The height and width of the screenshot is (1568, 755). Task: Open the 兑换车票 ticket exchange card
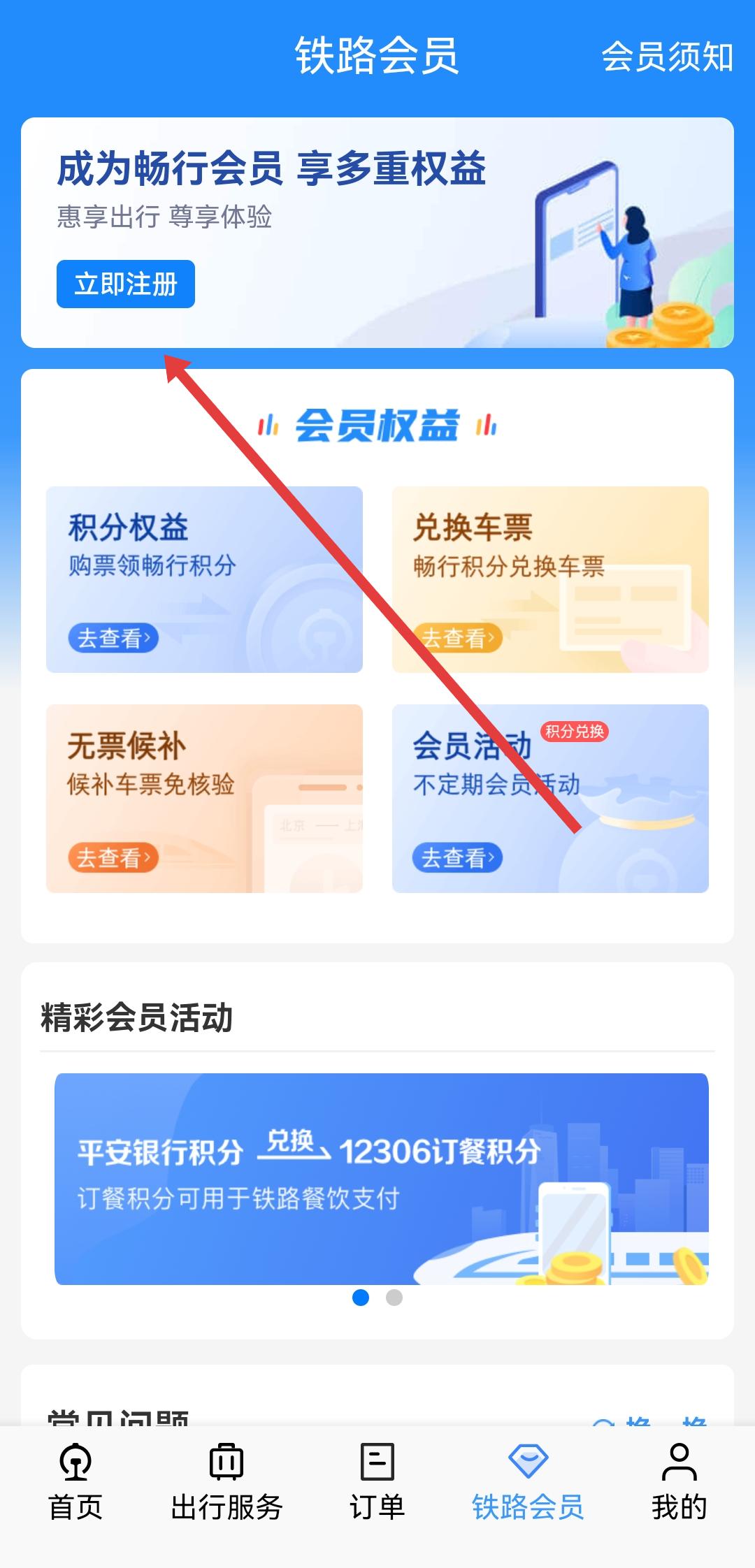pos(550,579)
